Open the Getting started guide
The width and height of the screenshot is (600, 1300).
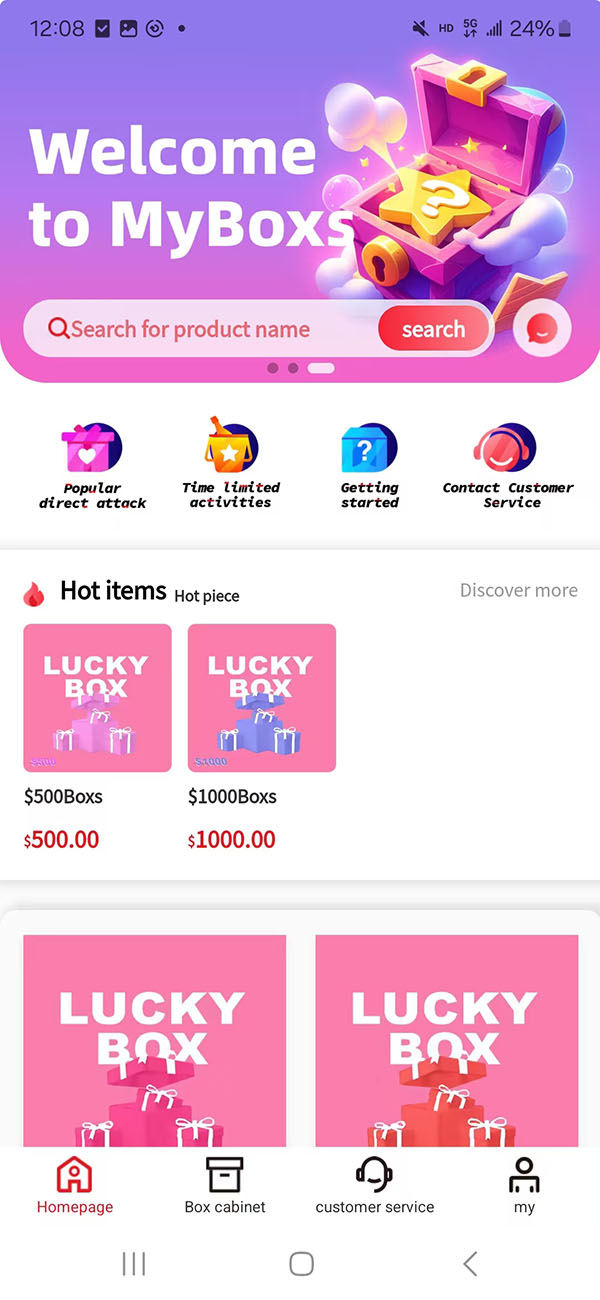pyautogui.click(x=369, y=465)
